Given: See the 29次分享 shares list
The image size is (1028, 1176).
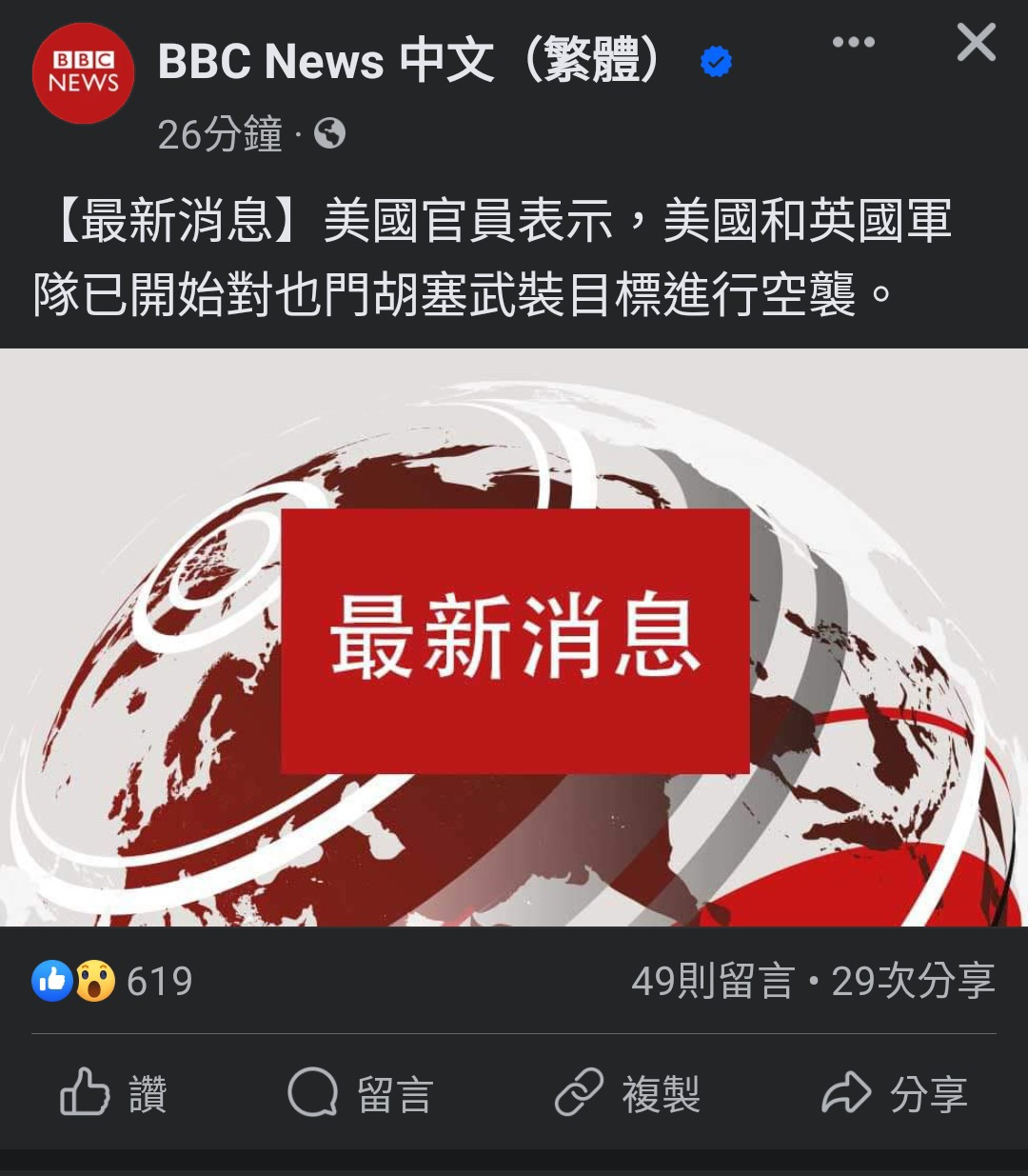Looking at the screenshot, I should (x=914, y=981).
